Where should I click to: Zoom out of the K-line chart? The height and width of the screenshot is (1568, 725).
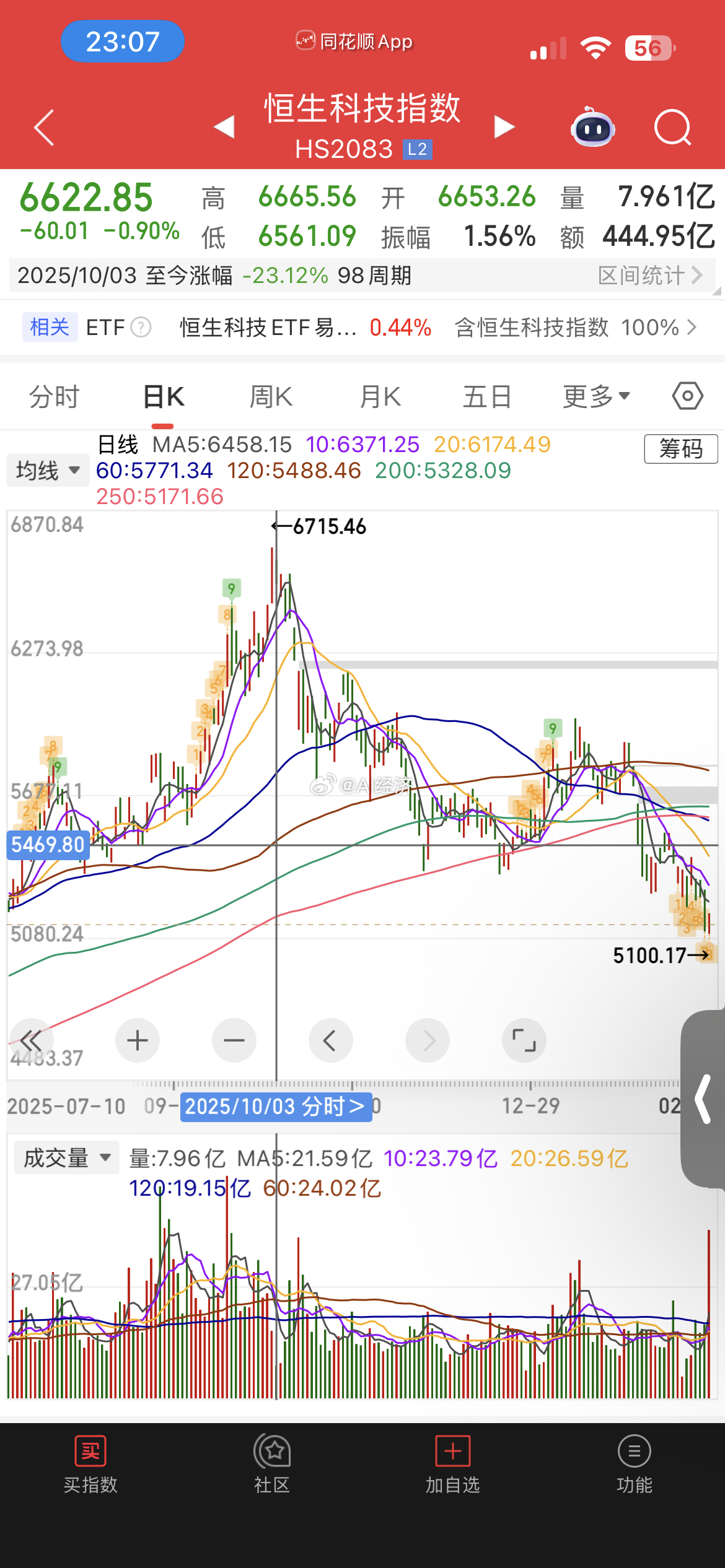[x=234, y=1040]
